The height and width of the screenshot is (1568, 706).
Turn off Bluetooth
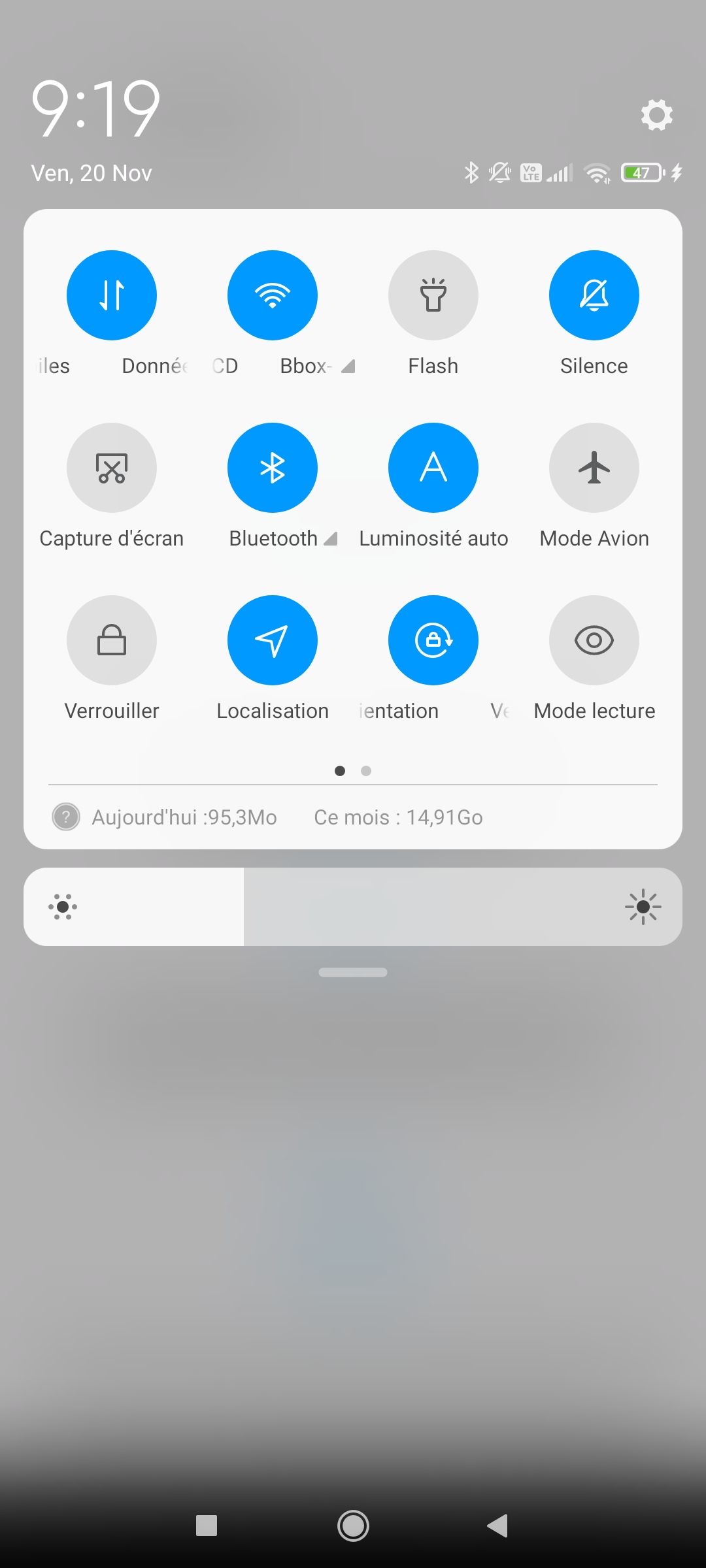click(x=273, y=468)
